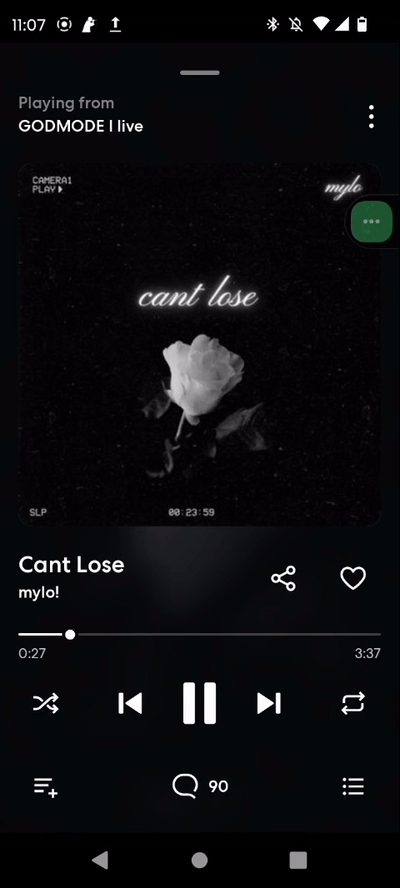Collapse the player using the top handle
Screen dimensions: 400x888
[200, 72]
